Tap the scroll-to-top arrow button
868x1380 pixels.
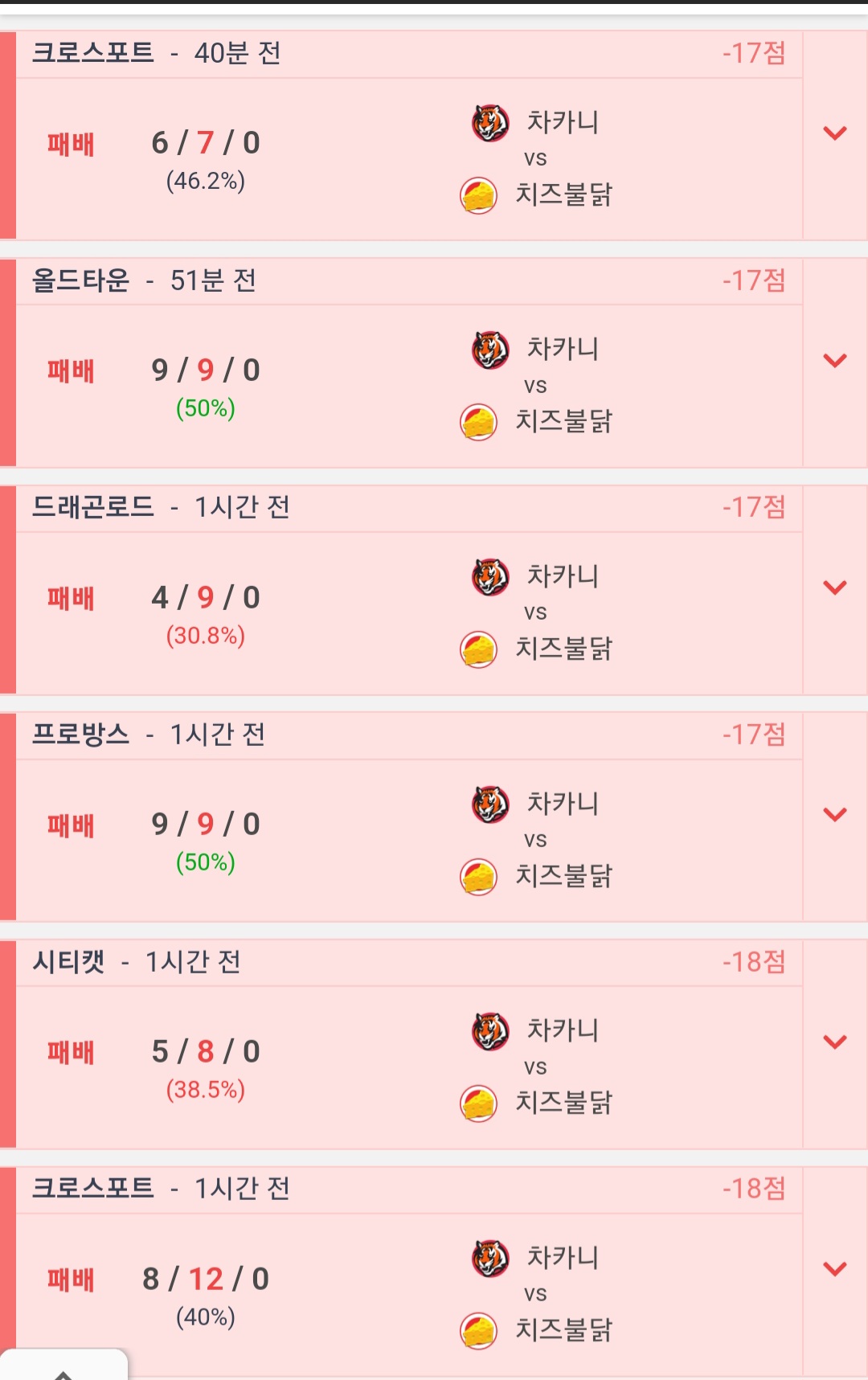tap(64, 1368)
